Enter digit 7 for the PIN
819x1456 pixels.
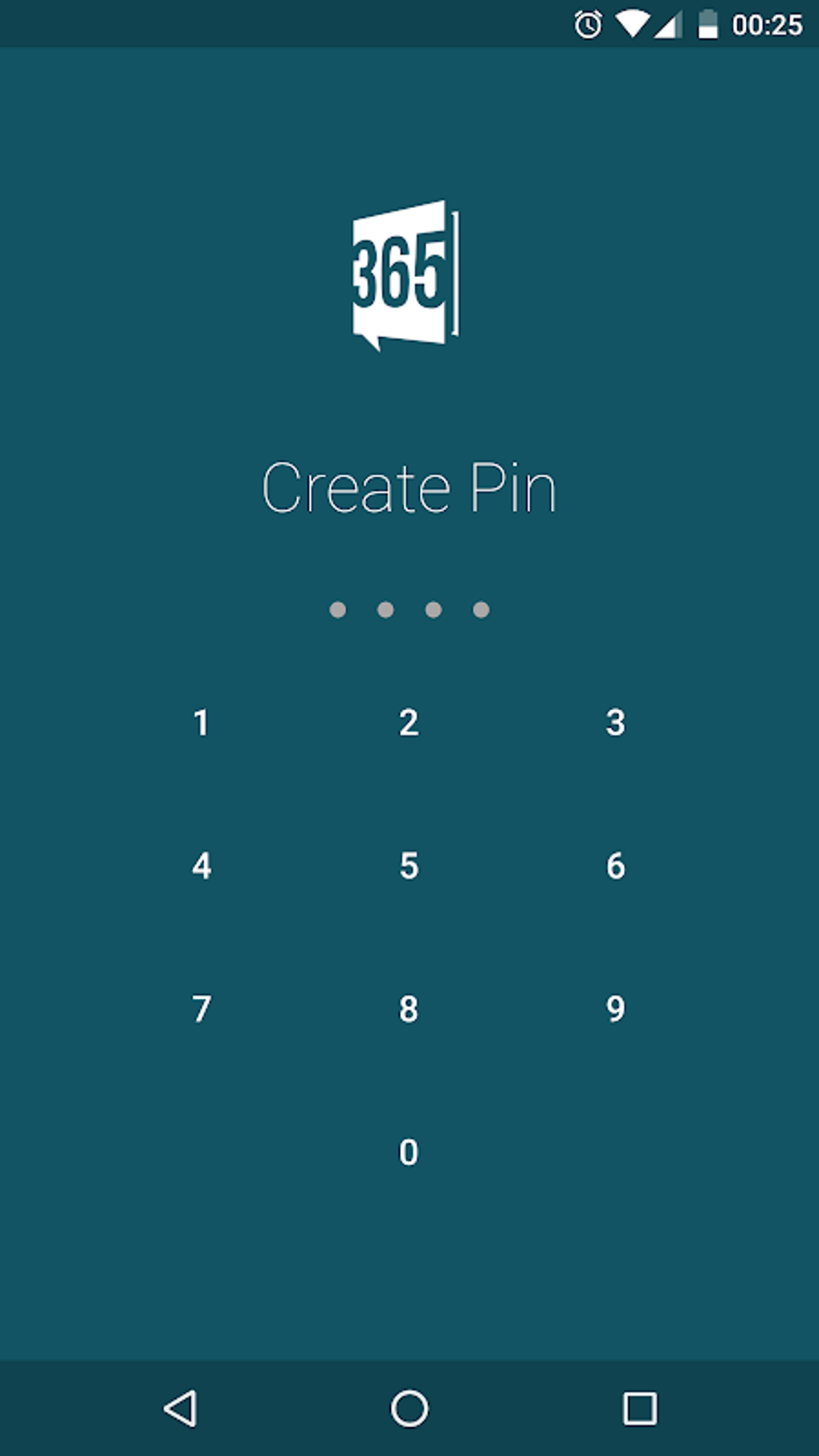[x=202, y=1009]
